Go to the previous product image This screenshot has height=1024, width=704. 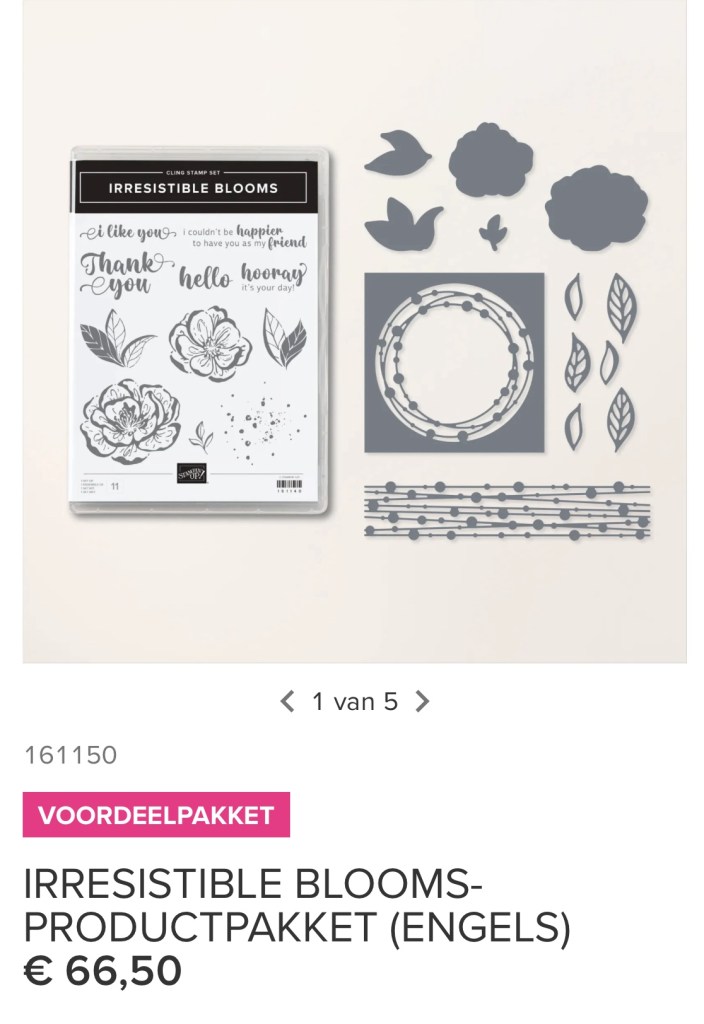[288, 702]
